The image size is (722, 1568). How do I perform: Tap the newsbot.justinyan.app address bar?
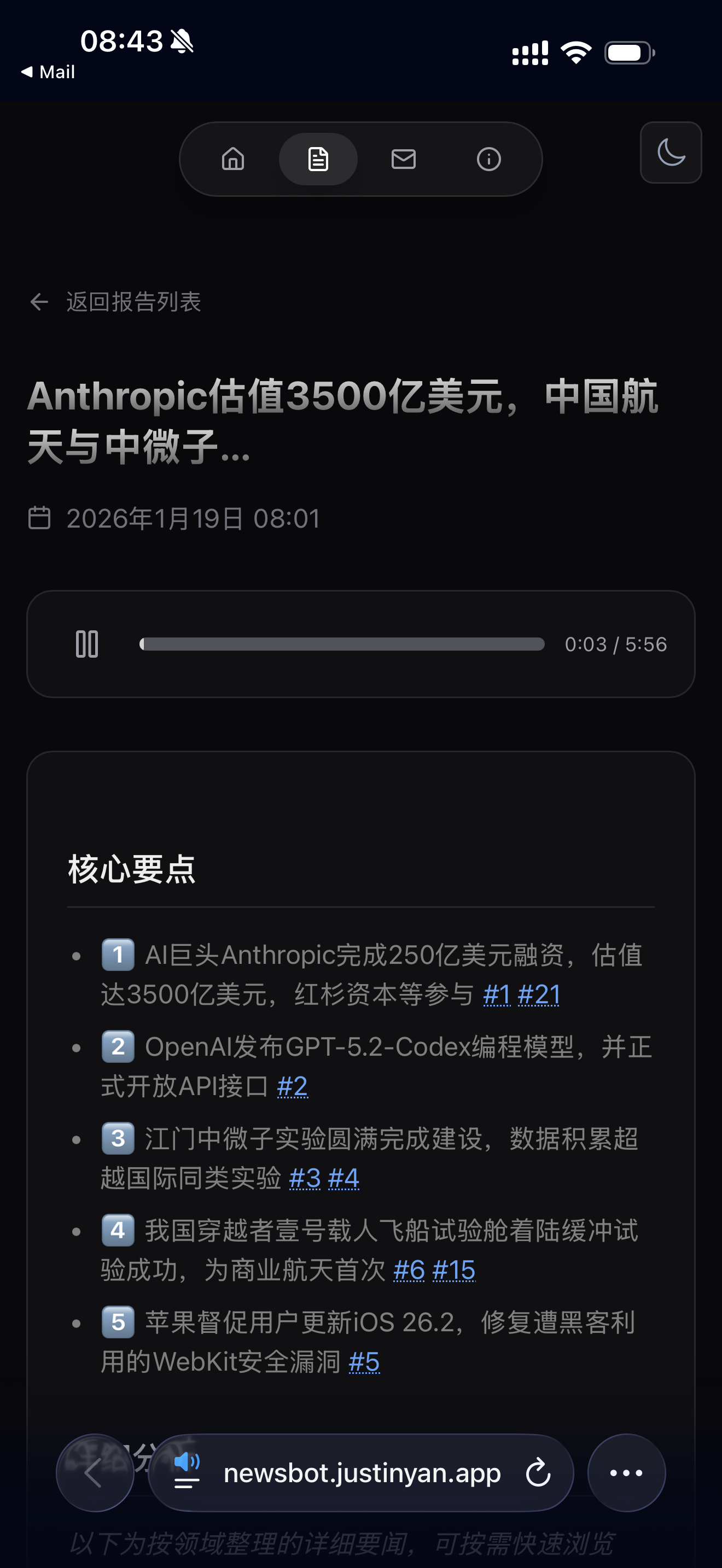pyautogui.click(x=361, y=1473)
